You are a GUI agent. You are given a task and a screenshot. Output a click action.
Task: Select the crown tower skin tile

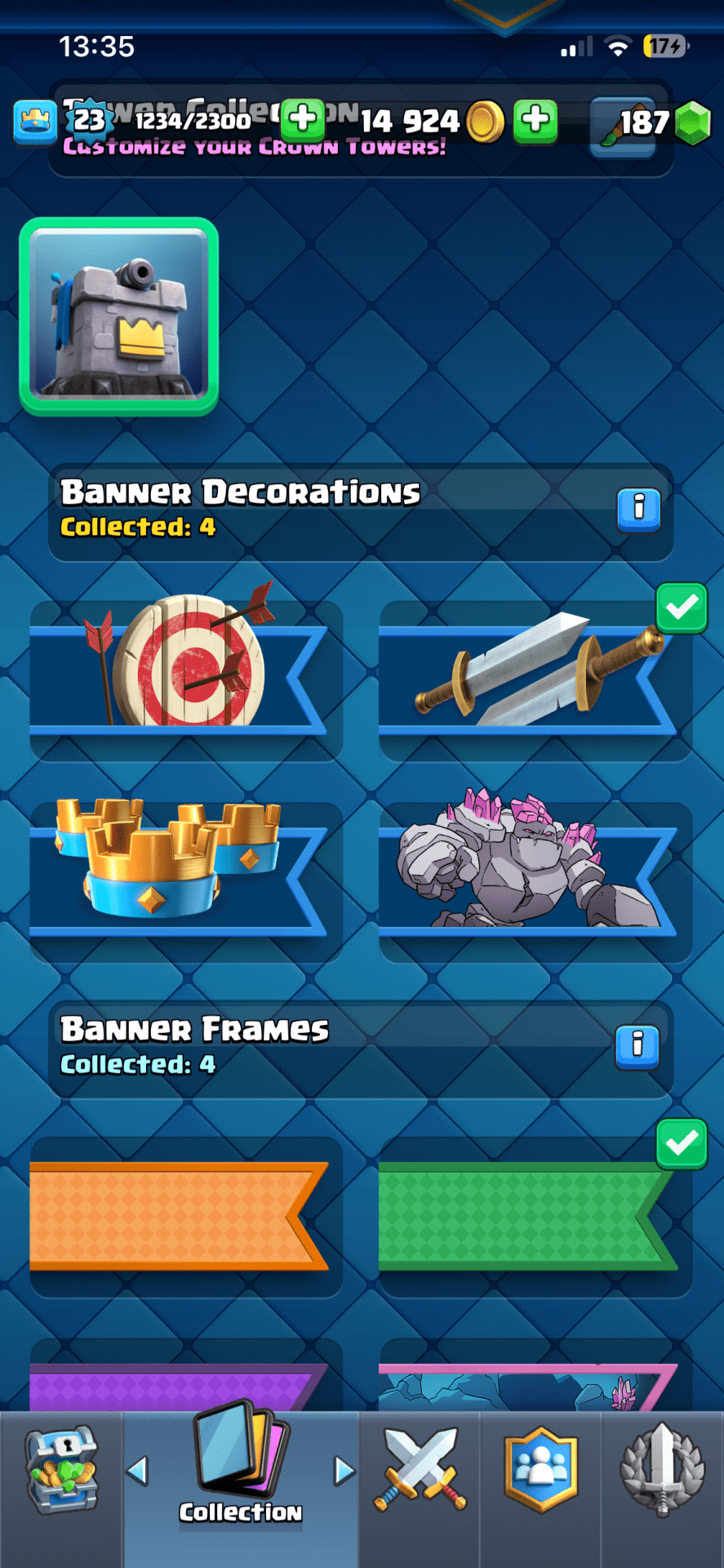coord(119,317)
